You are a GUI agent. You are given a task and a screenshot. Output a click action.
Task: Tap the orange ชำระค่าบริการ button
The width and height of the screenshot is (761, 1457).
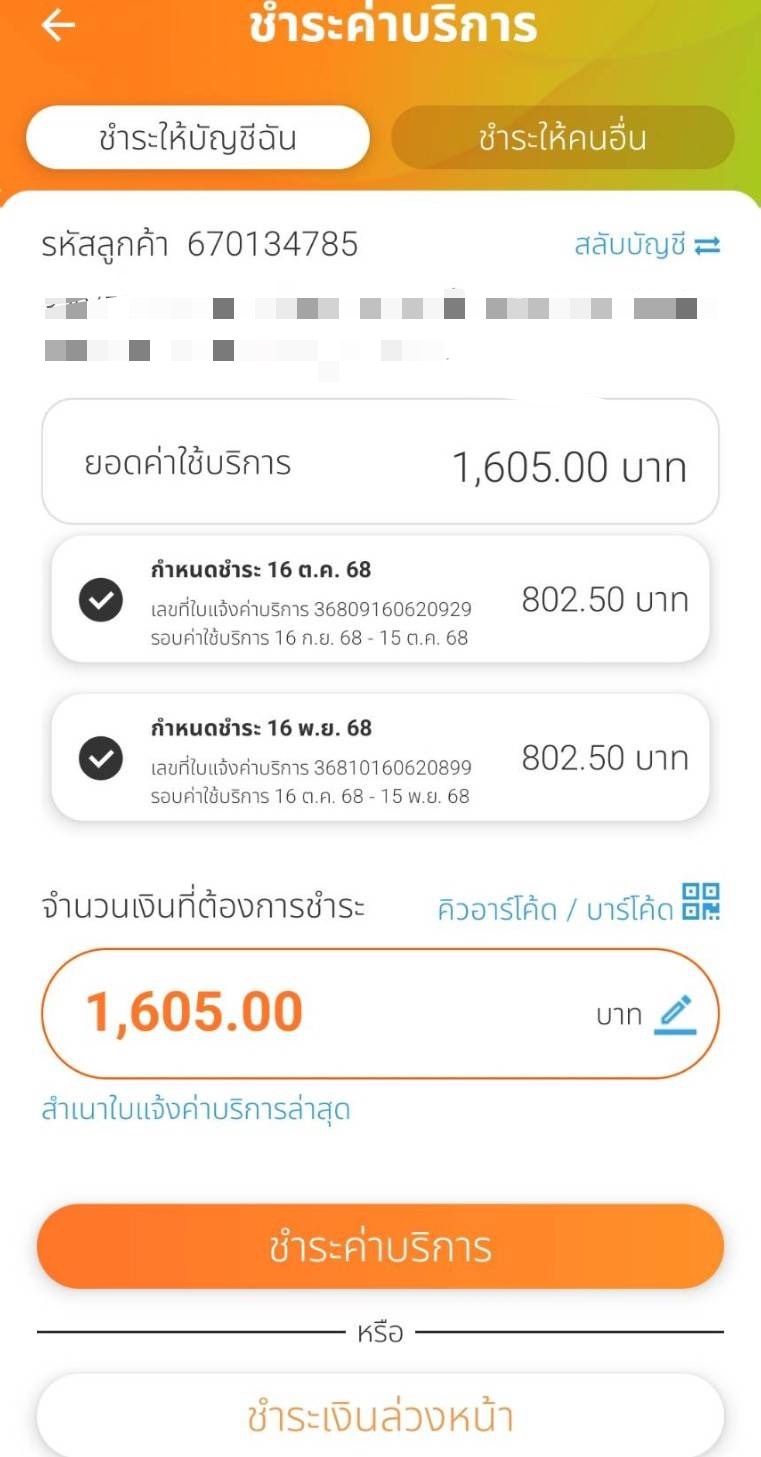click(x=380, y=1247)
